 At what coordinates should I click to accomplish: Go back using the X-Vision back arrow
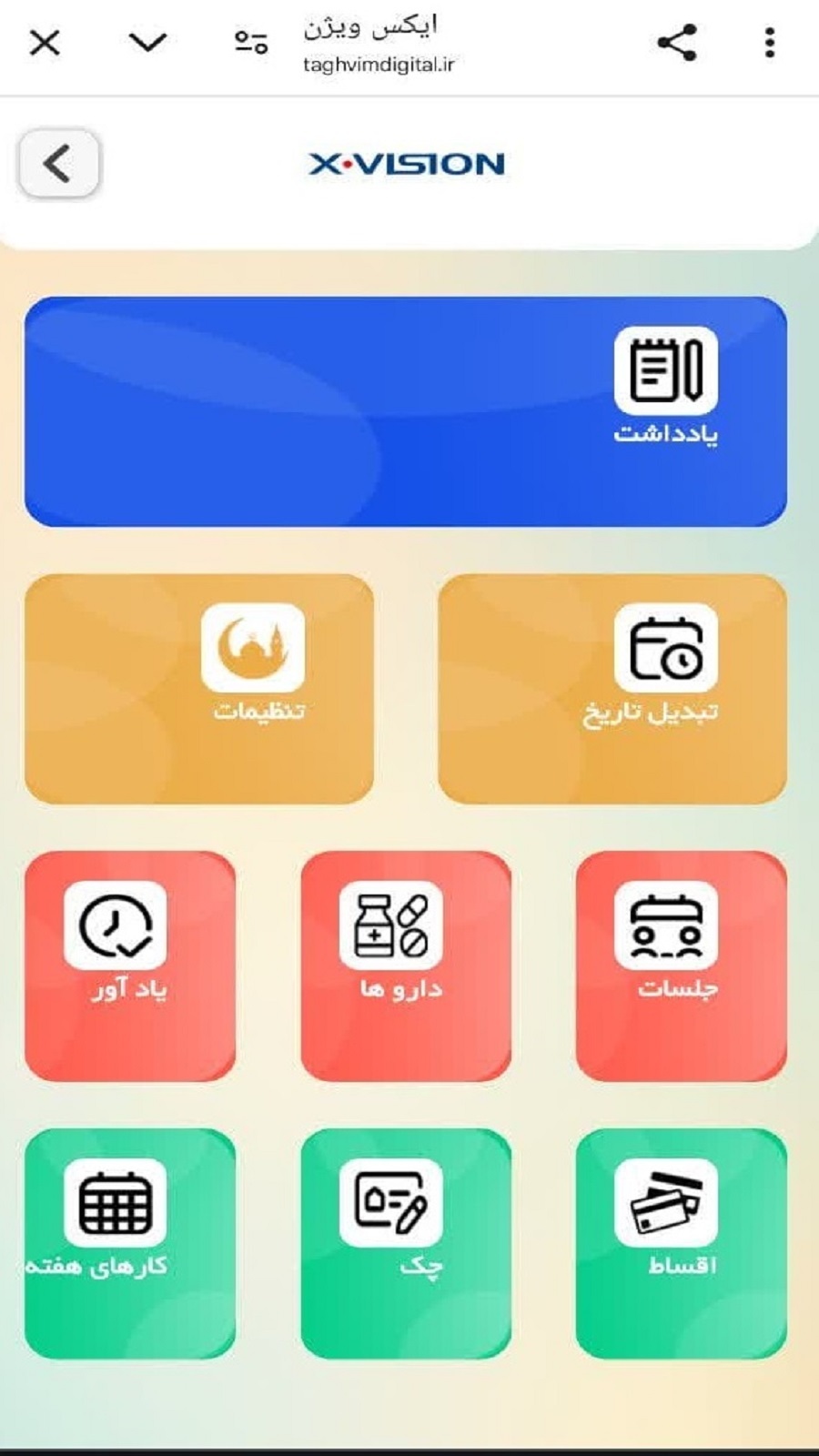[x=58, y=164]
